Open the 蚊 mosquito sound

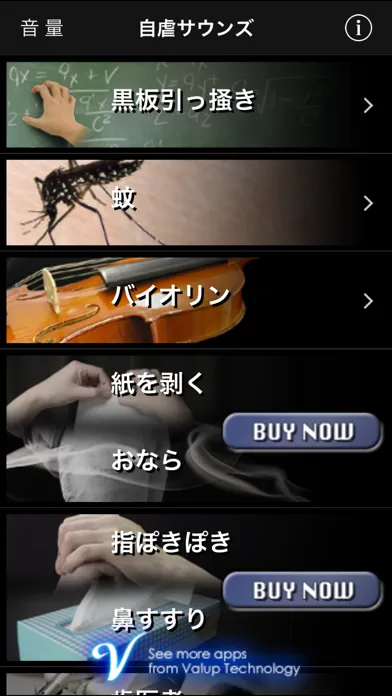[196, 202]
